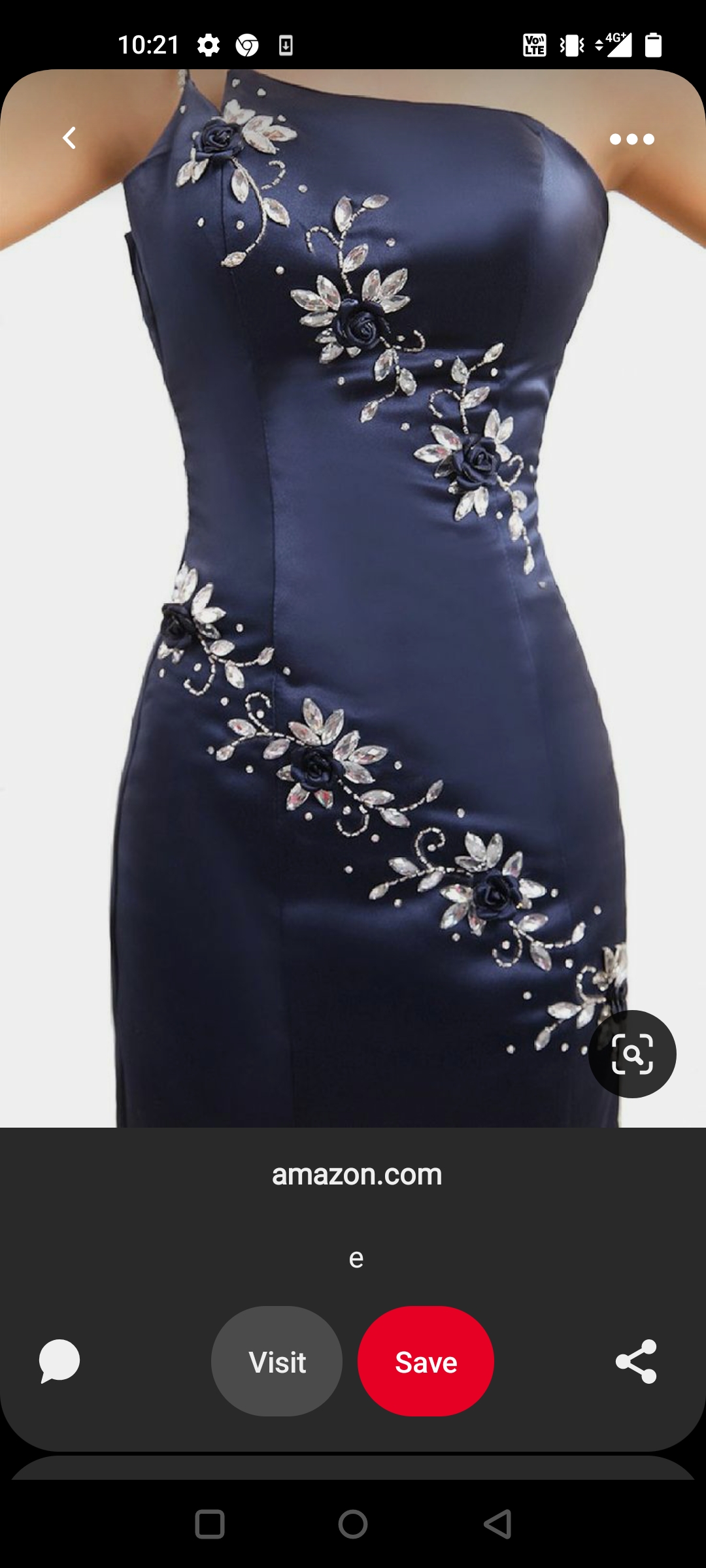Start visual search on this pin
The width and height of the screenshot is (706, 1568).
coord(632,1054)
